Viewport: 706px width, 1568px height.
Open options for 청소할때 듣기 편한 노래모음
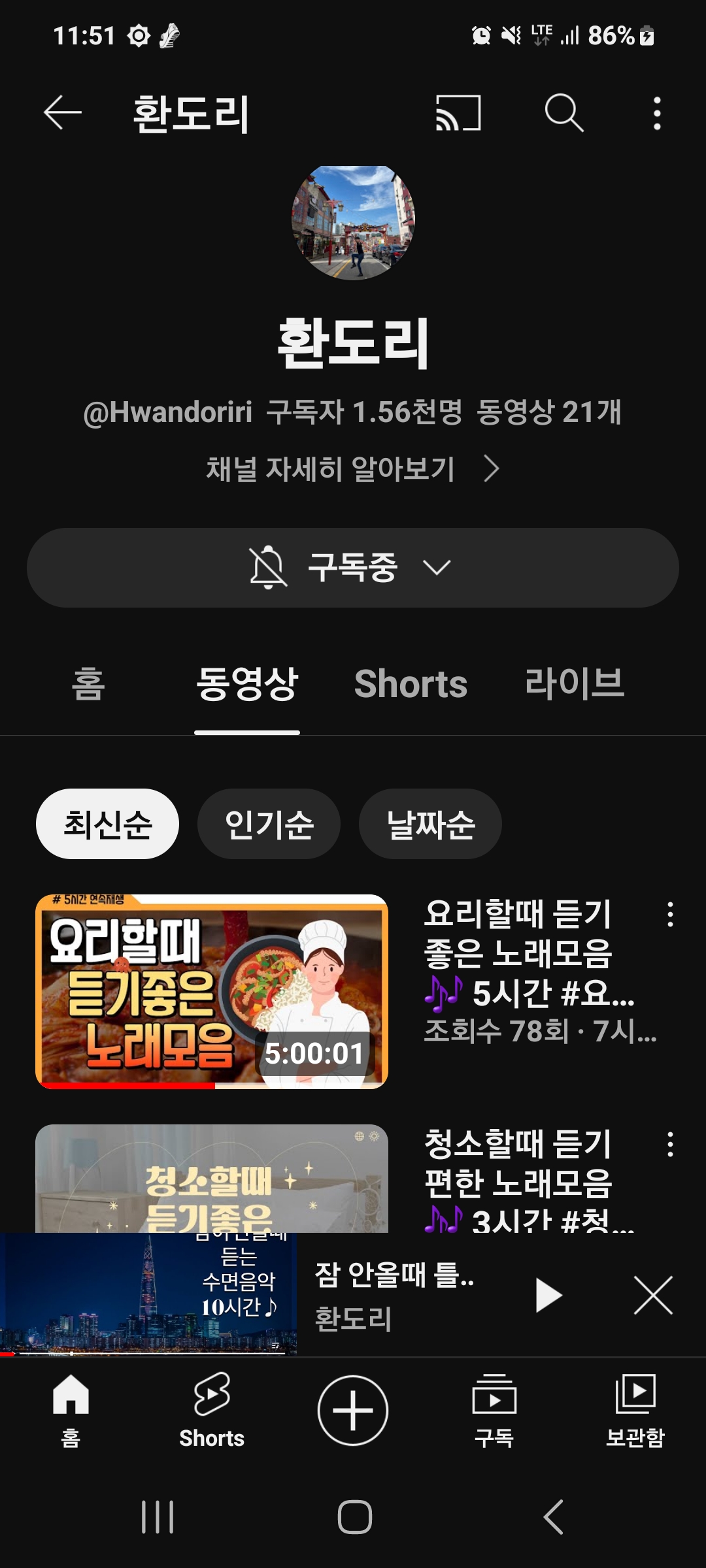(670, 1145)
